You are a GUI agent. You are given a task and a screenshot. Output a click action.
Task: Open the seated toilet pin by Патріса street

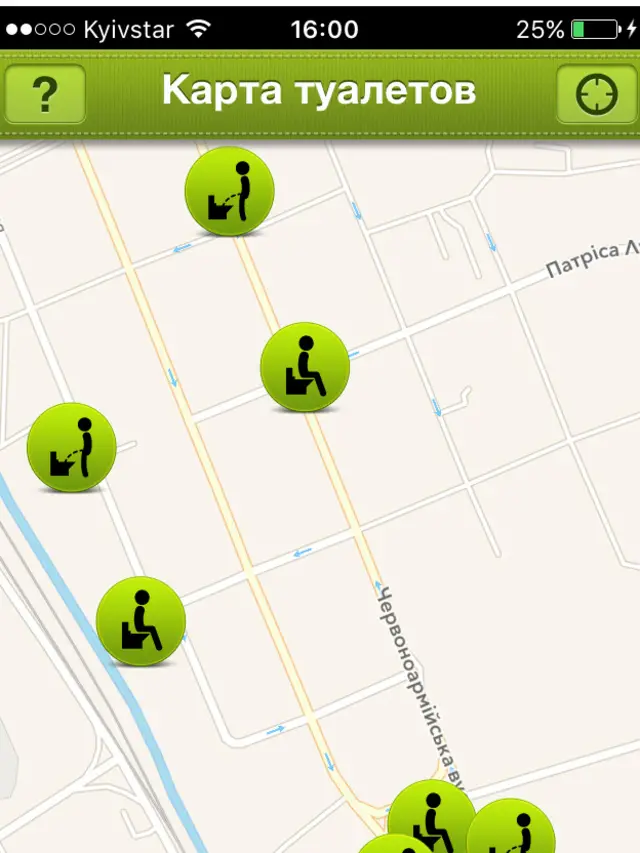coord(305,367)
